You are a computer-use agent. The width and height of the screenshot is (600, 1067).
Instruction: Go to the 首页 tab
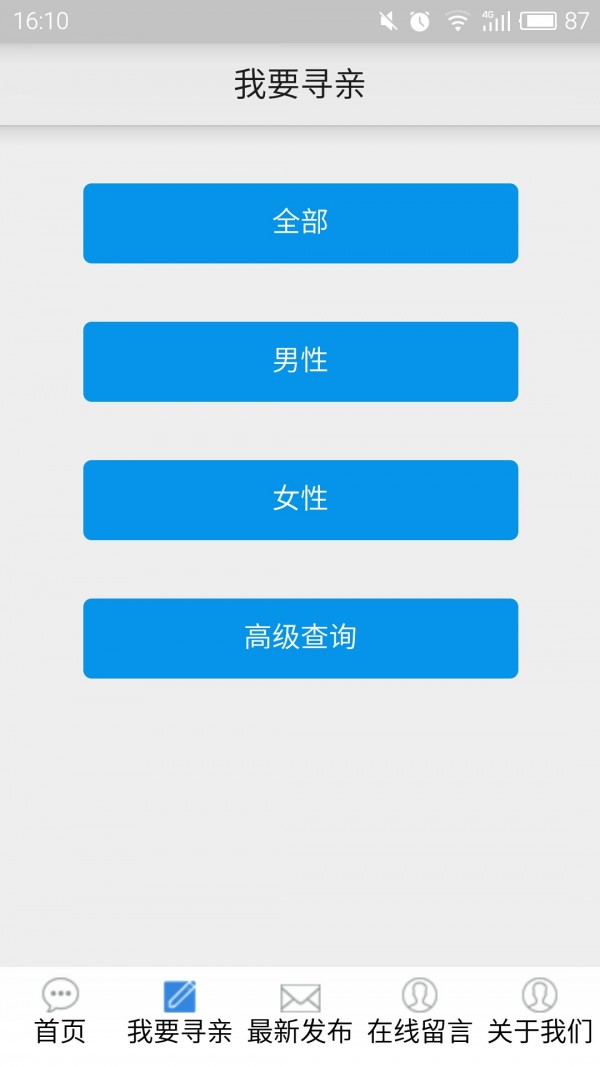(x=60, y=1012)
